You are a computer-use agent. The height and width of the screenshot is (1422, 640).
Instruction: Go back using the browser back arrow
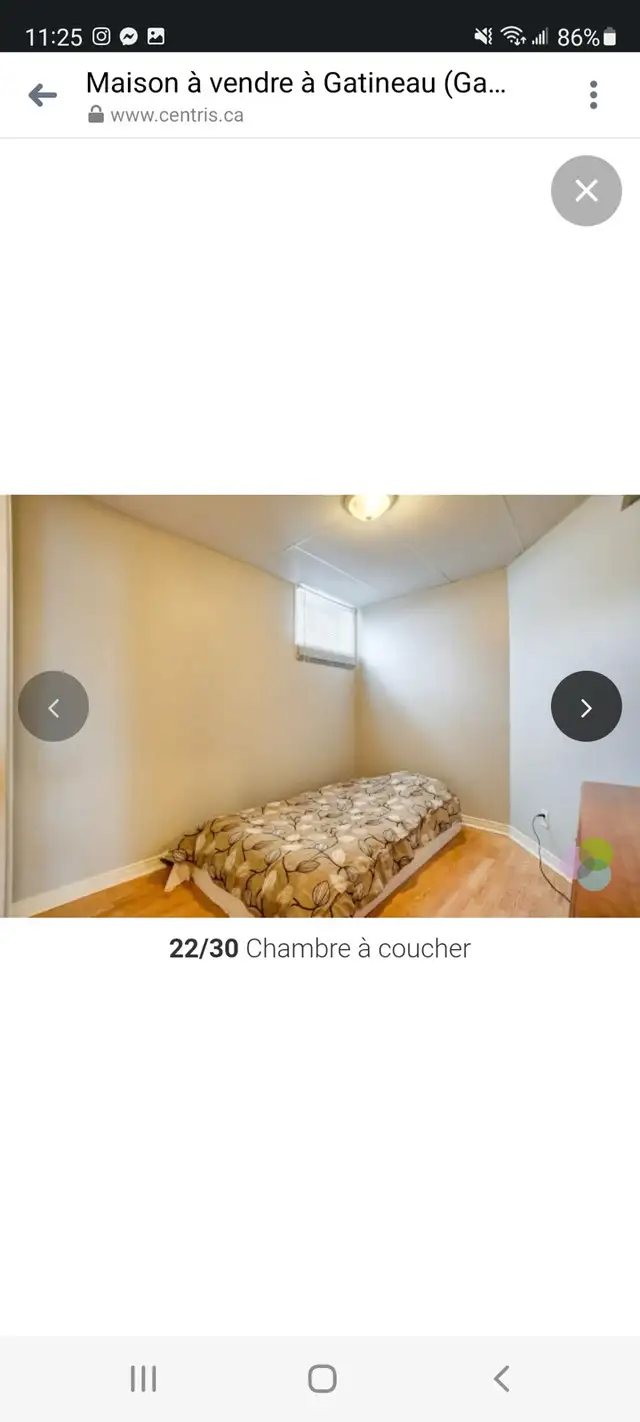click(x=42, y=95)
